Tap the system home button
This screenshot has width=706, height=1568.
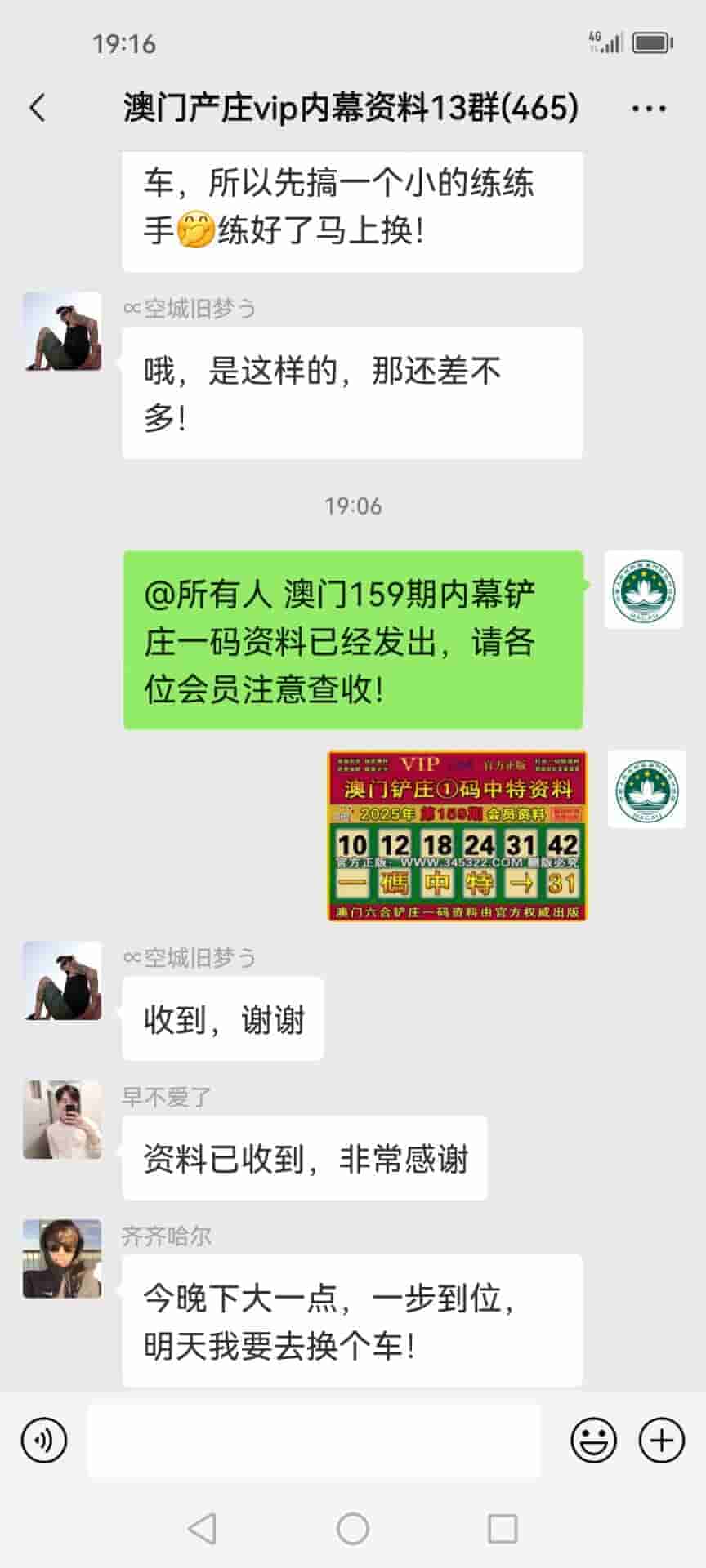point(353,1528)
